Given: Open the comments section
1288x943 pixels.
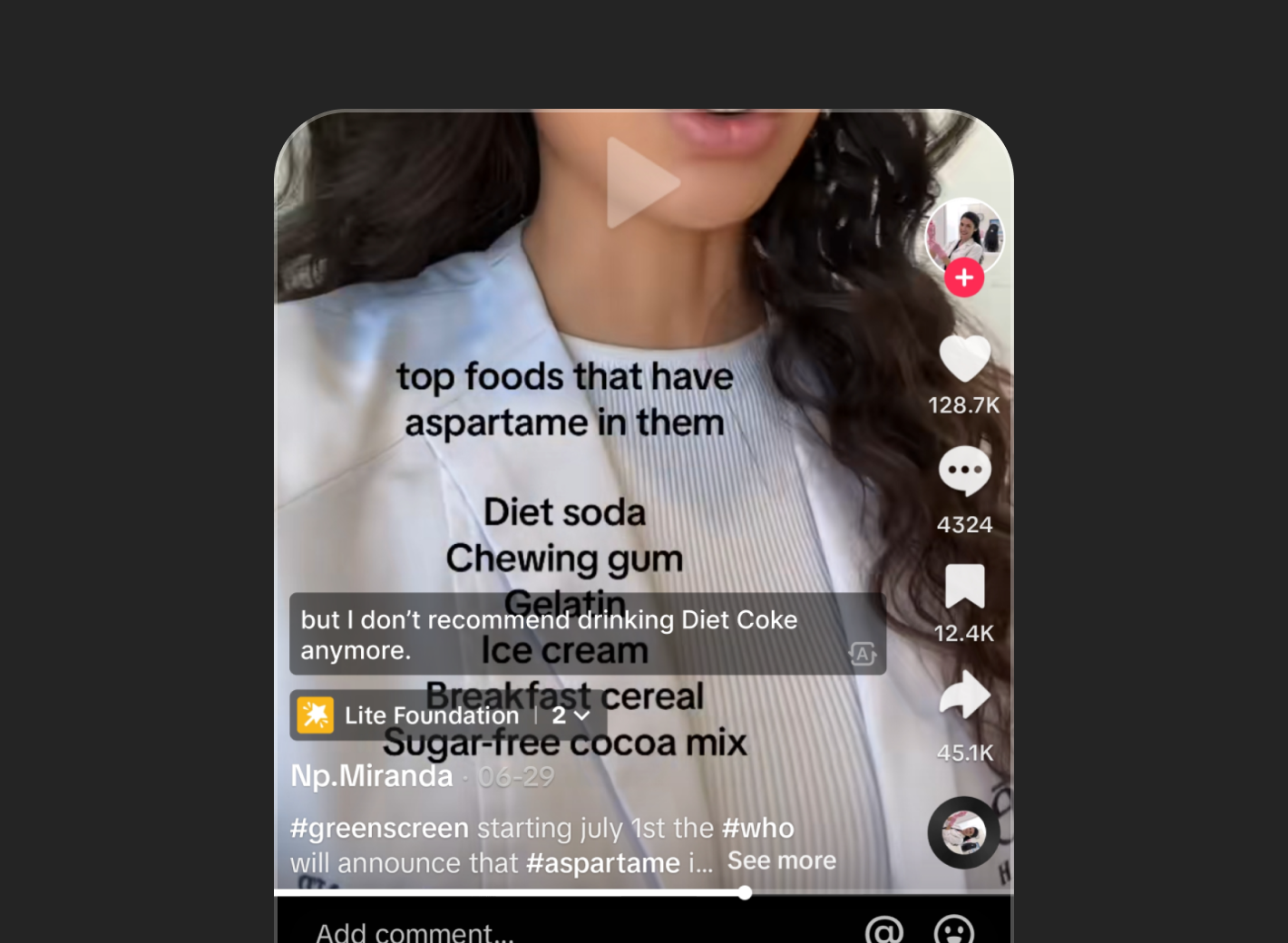Looking at the screenshot, I should [964, 471].
